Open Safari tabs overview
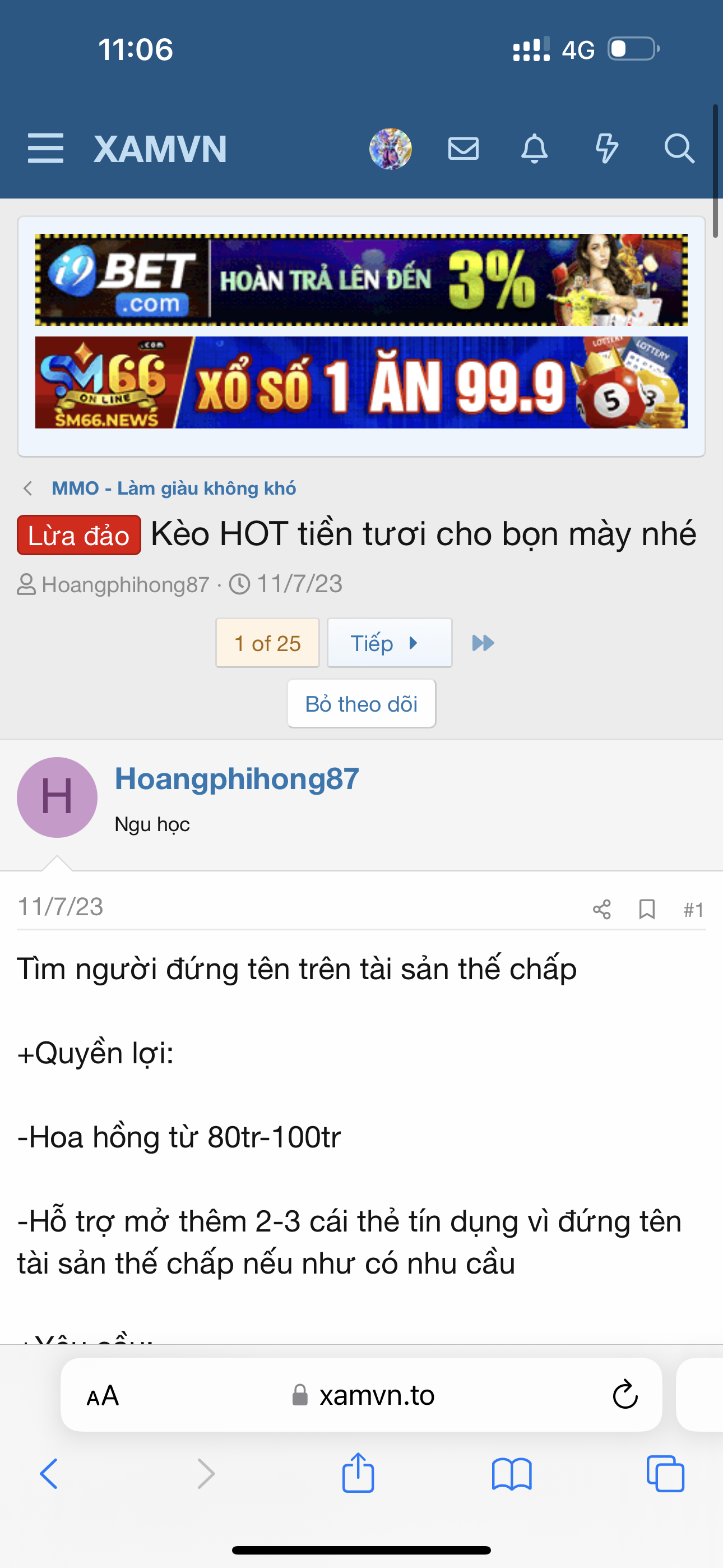The height and width of the screenshot is (1568, 723). point(665,1474)
